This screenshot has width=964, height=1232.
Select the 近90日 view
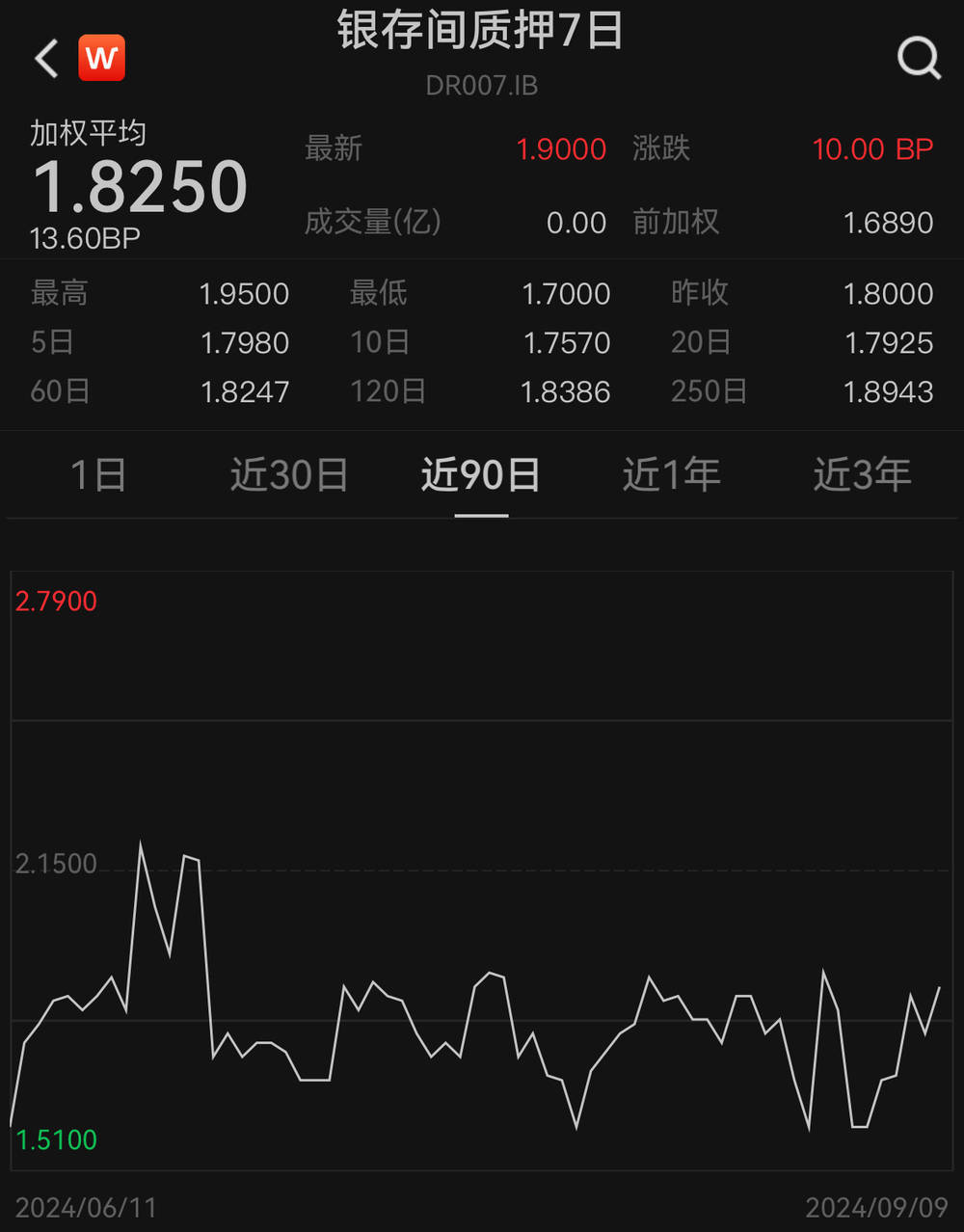click(x=481, y=474)
